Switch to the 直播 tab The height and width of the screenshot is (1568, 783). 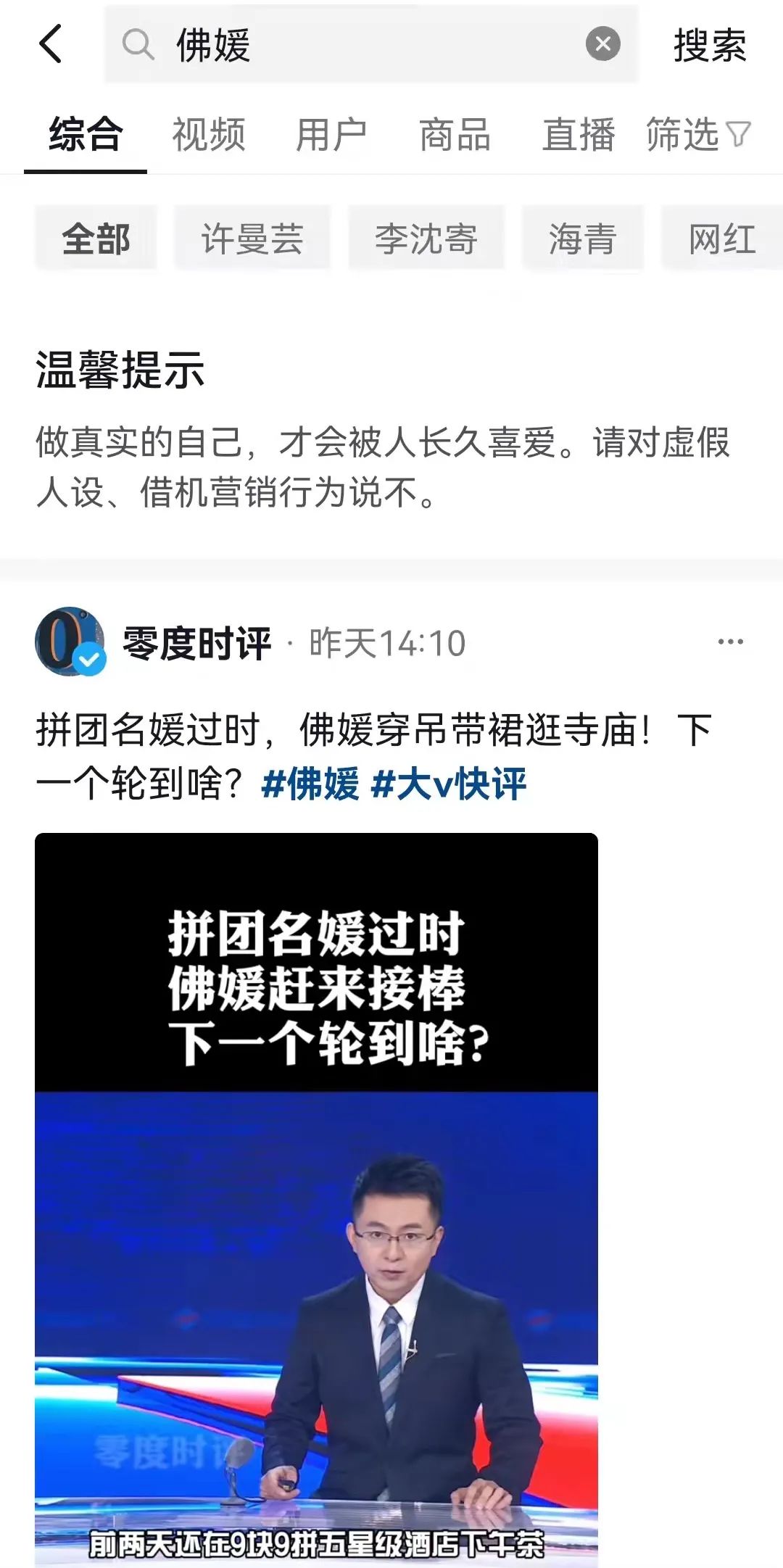click(x=579, y=135)
